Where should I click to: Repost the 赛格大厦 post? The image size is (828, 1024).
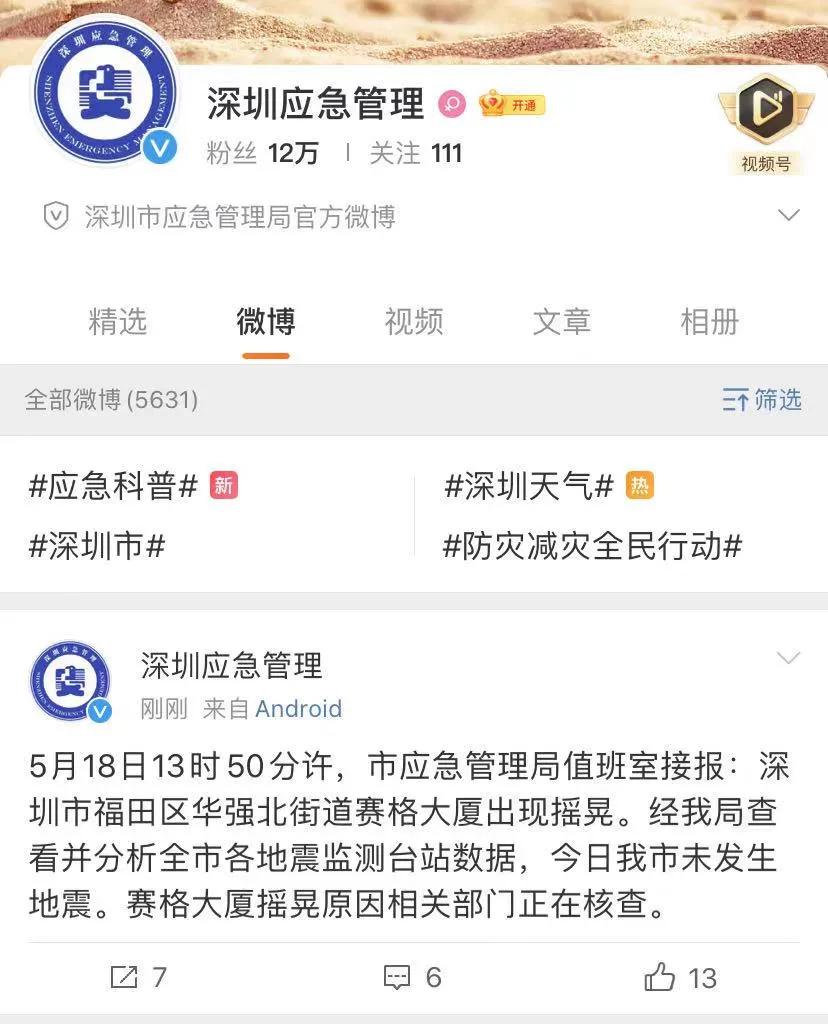coord(138,977)
